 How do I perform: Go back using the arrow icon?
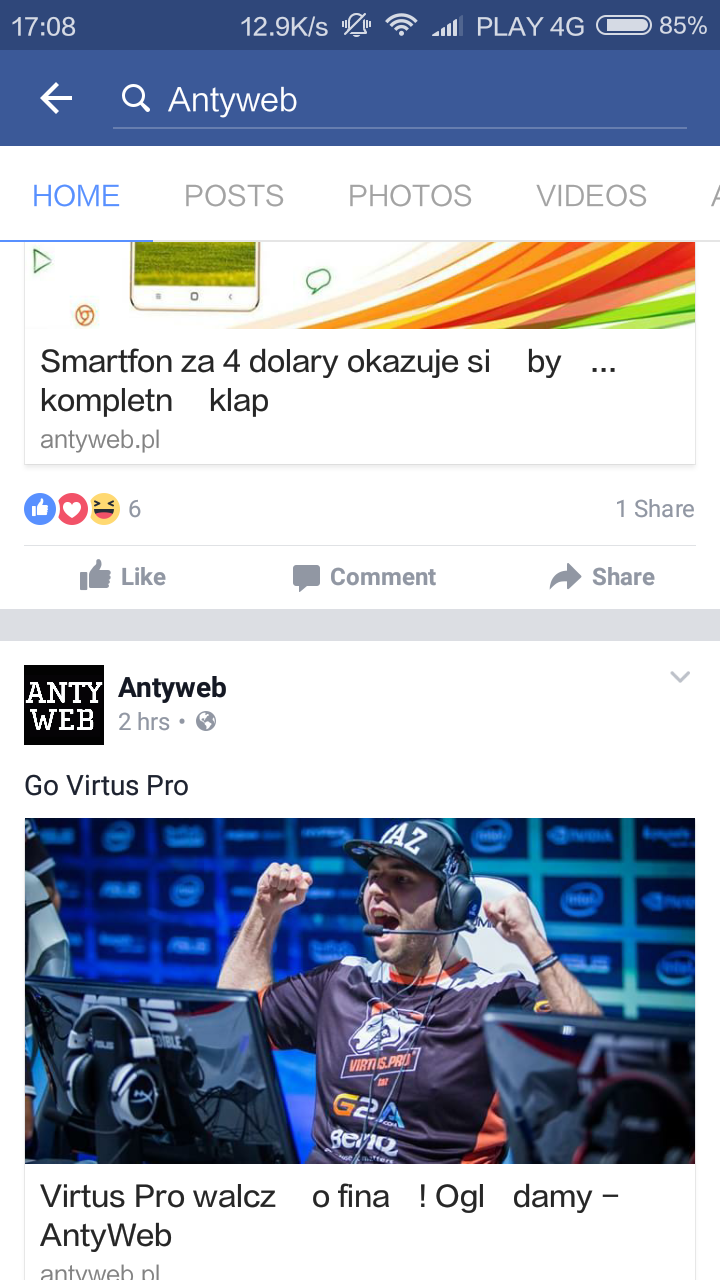pyautogui.click(x=56, y=98)
